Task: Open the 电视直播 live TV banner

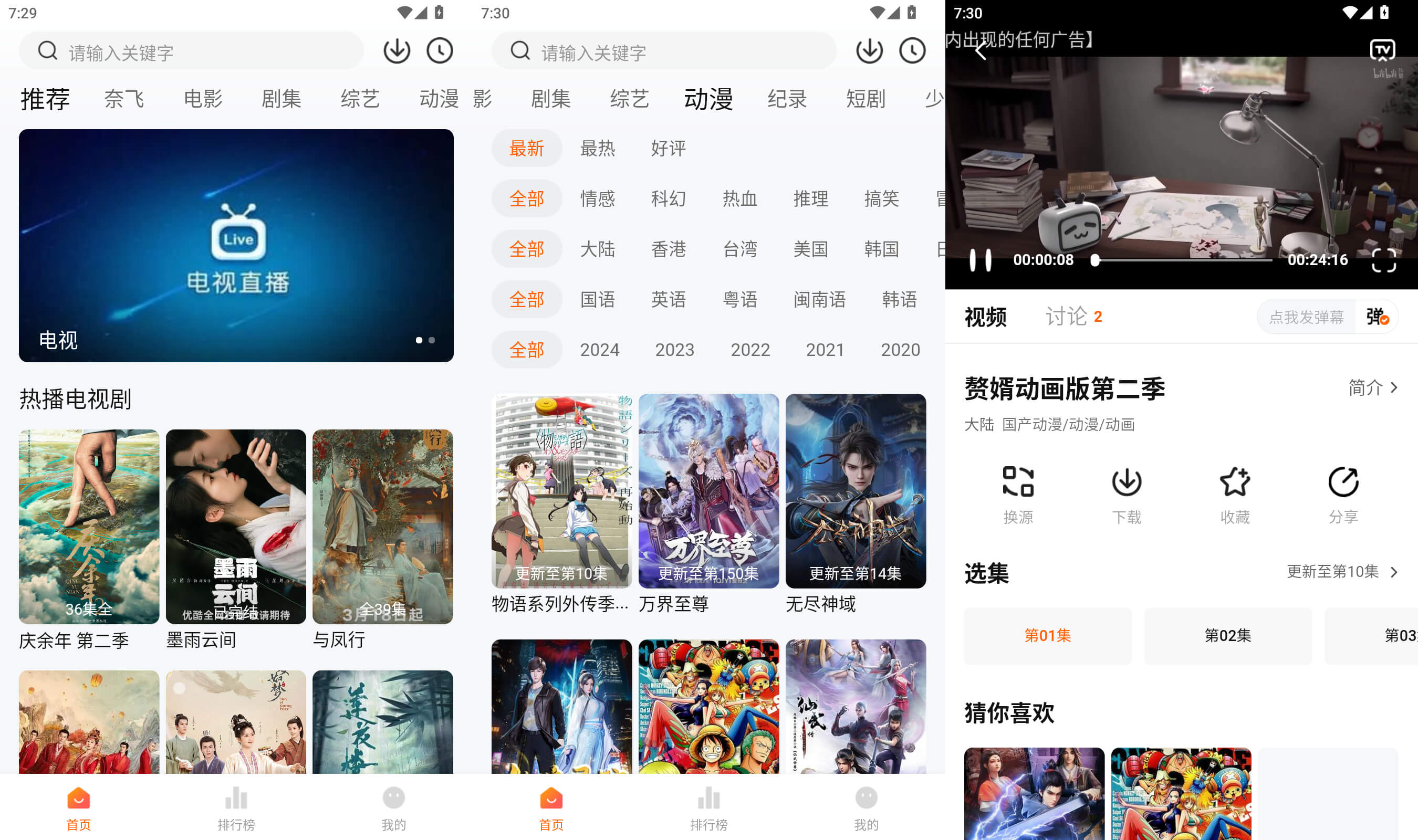Action: point(236,245)
